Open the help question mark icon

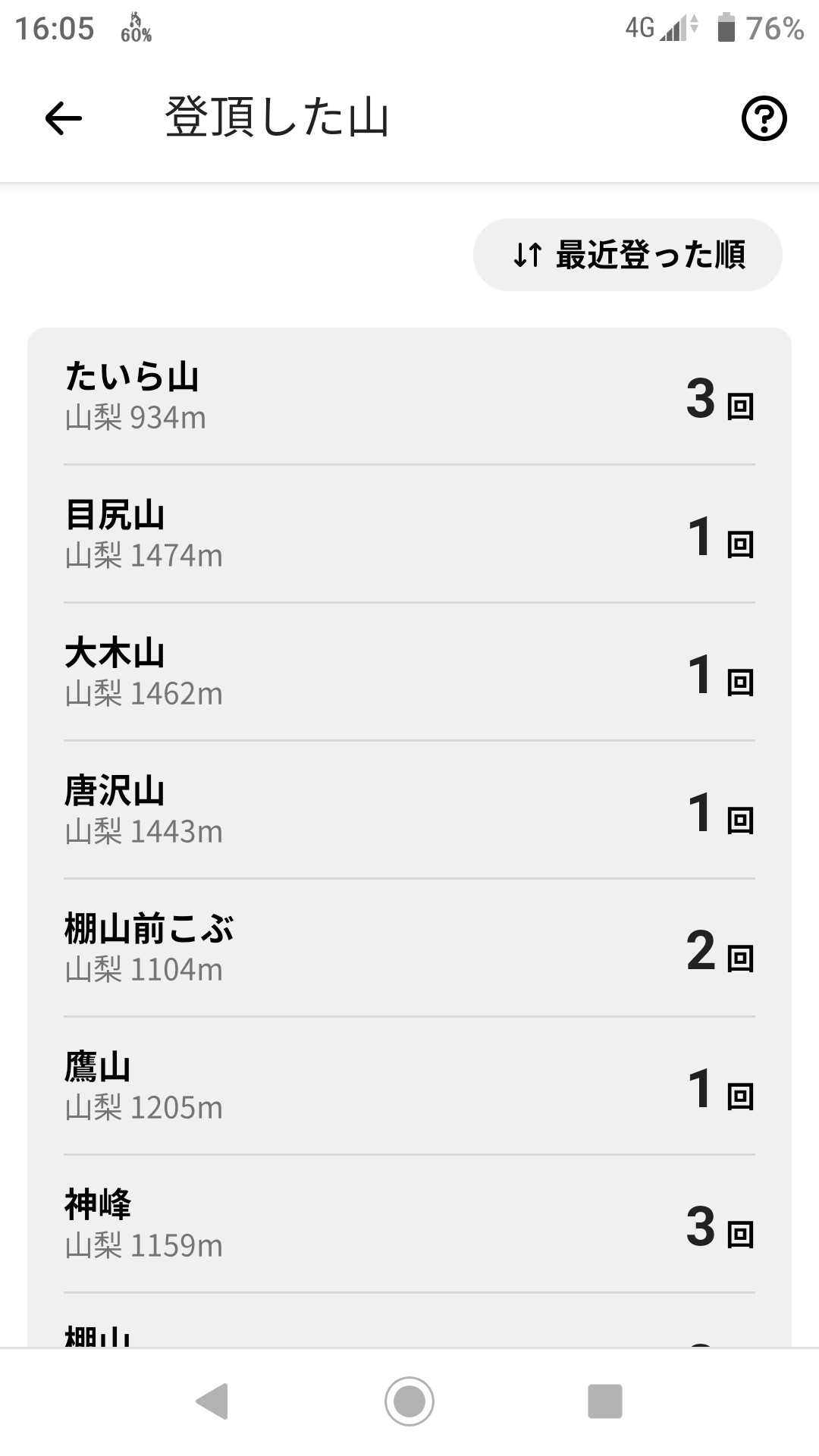(x=764, y=118)
